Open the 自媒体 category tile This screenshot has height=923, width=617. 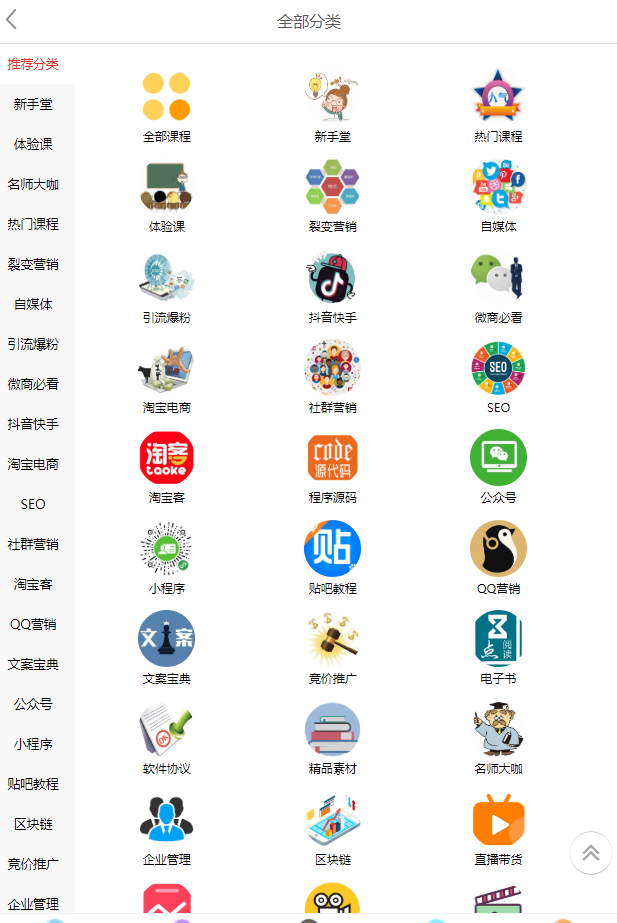(x=498, y=197)
